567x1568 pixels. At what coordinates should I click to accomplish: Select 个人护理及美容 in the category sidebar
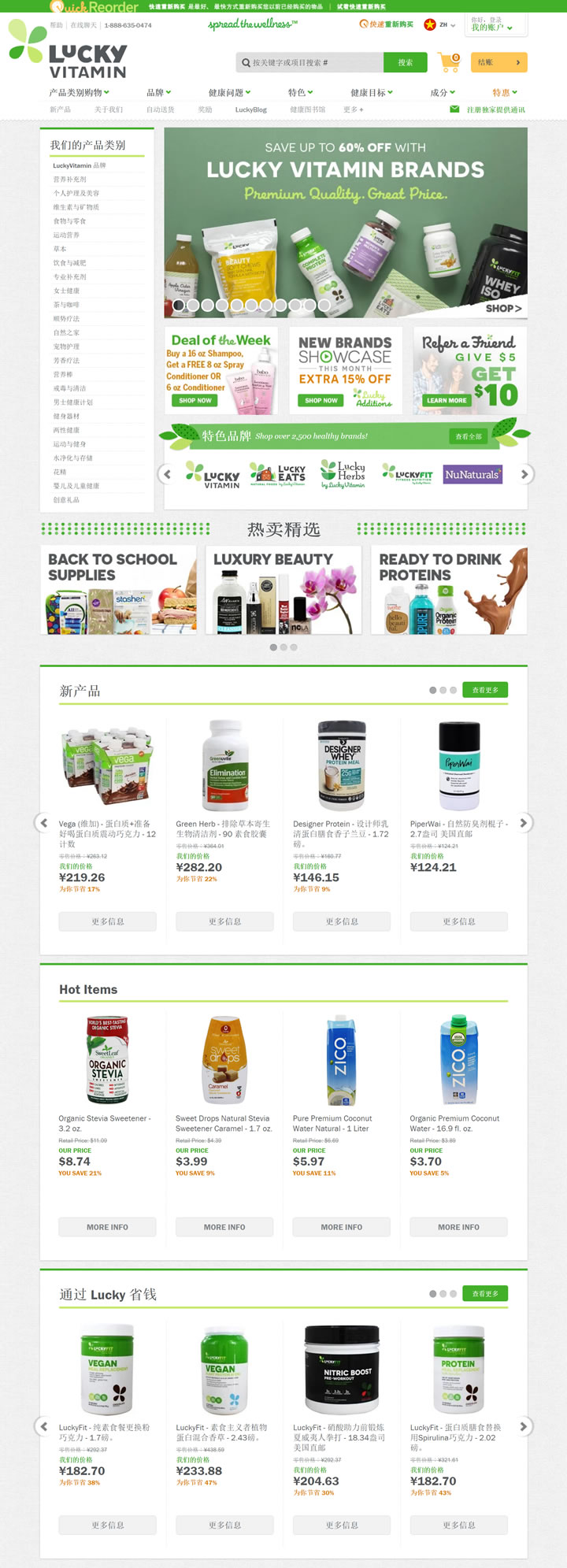[x=76, y=193]
